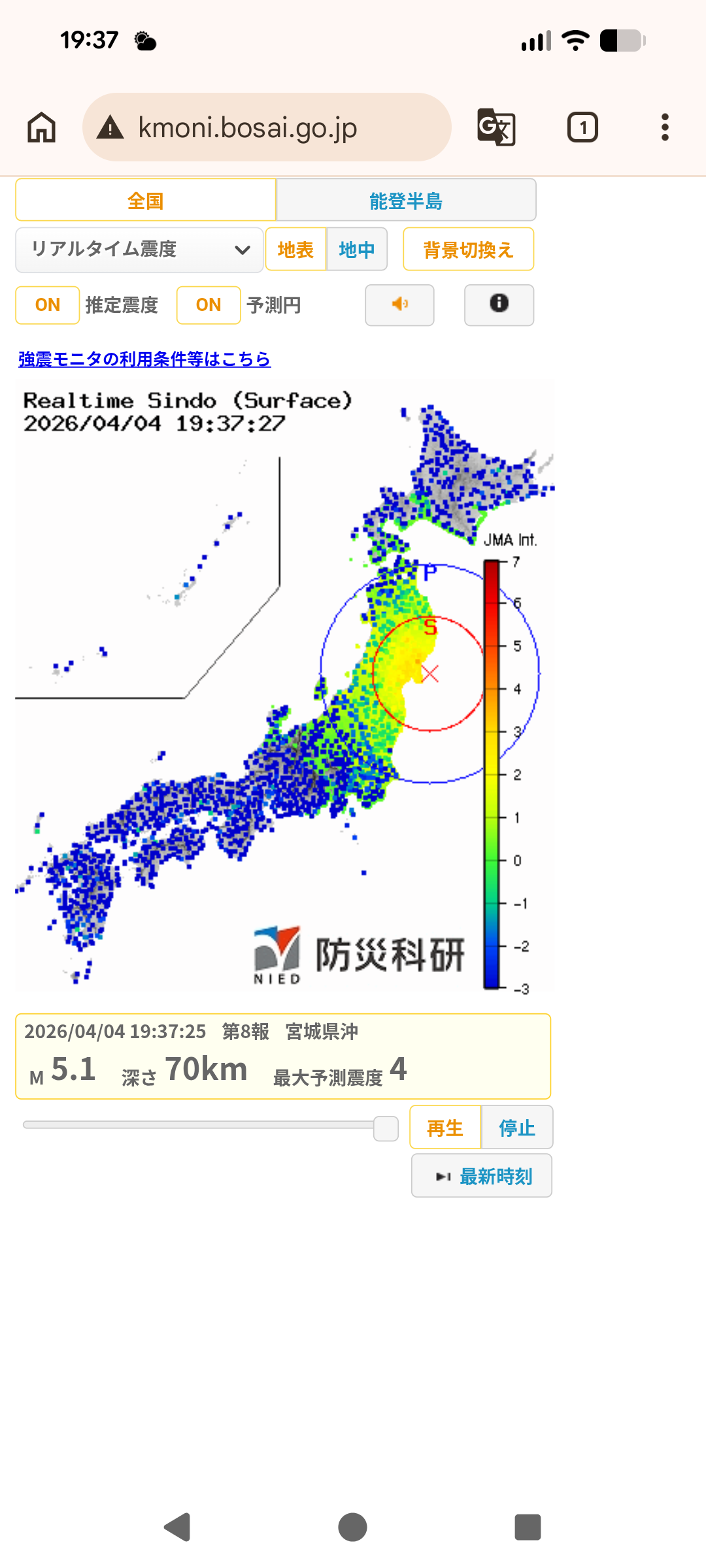Toggle the 予測円 ON switch

coord(209,305)
